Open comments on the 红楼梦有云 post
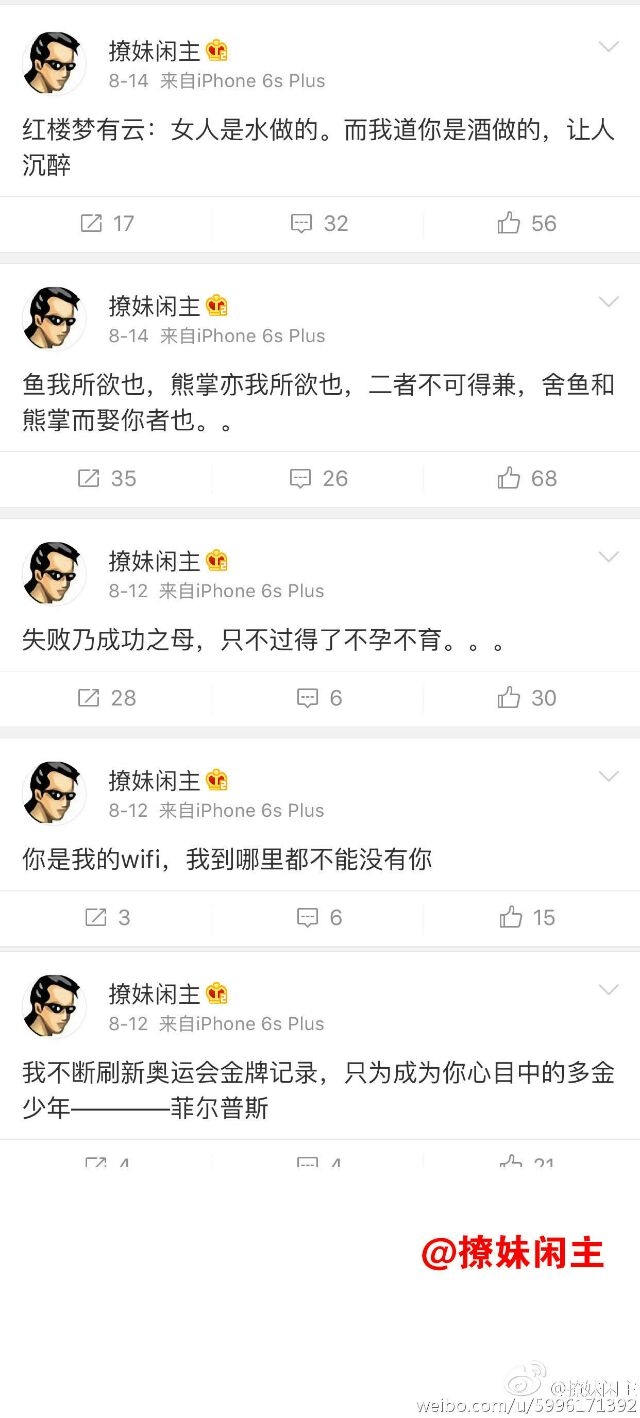Viewport: 640px width, 1418px height. 319,223
